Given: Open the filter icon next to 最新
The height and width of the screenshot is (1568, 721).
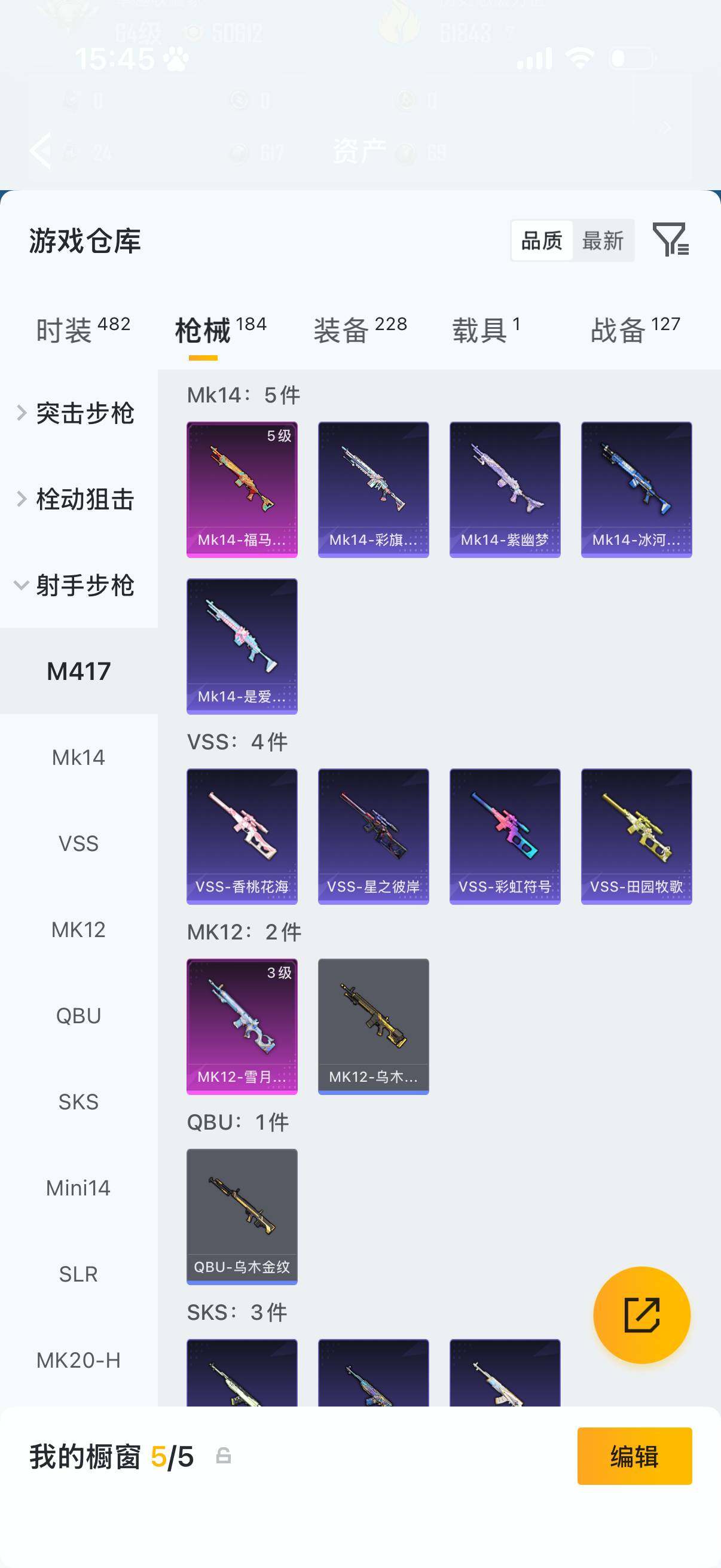Looking at the screenshot, I should coord(670,240).
